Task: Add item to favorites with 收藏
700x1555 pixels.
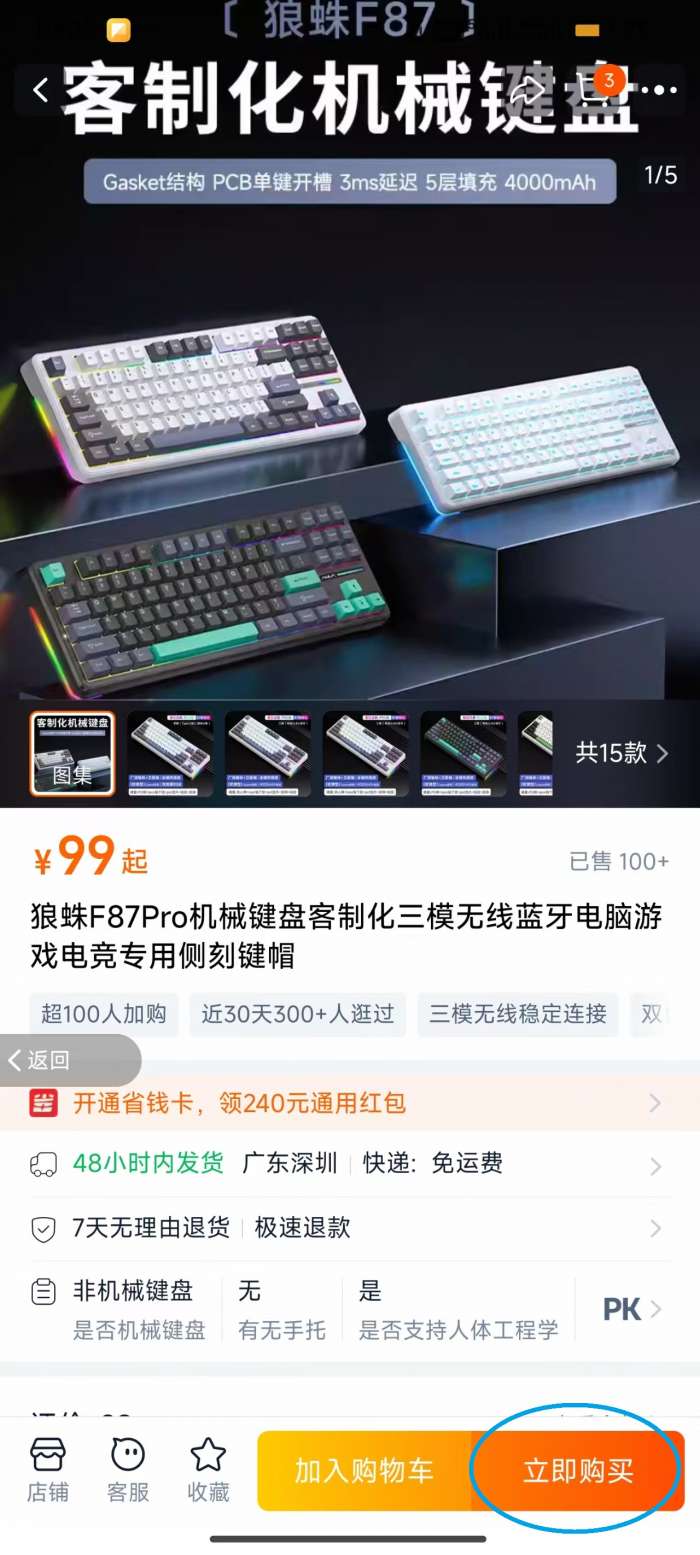Action: [208, 1471]
